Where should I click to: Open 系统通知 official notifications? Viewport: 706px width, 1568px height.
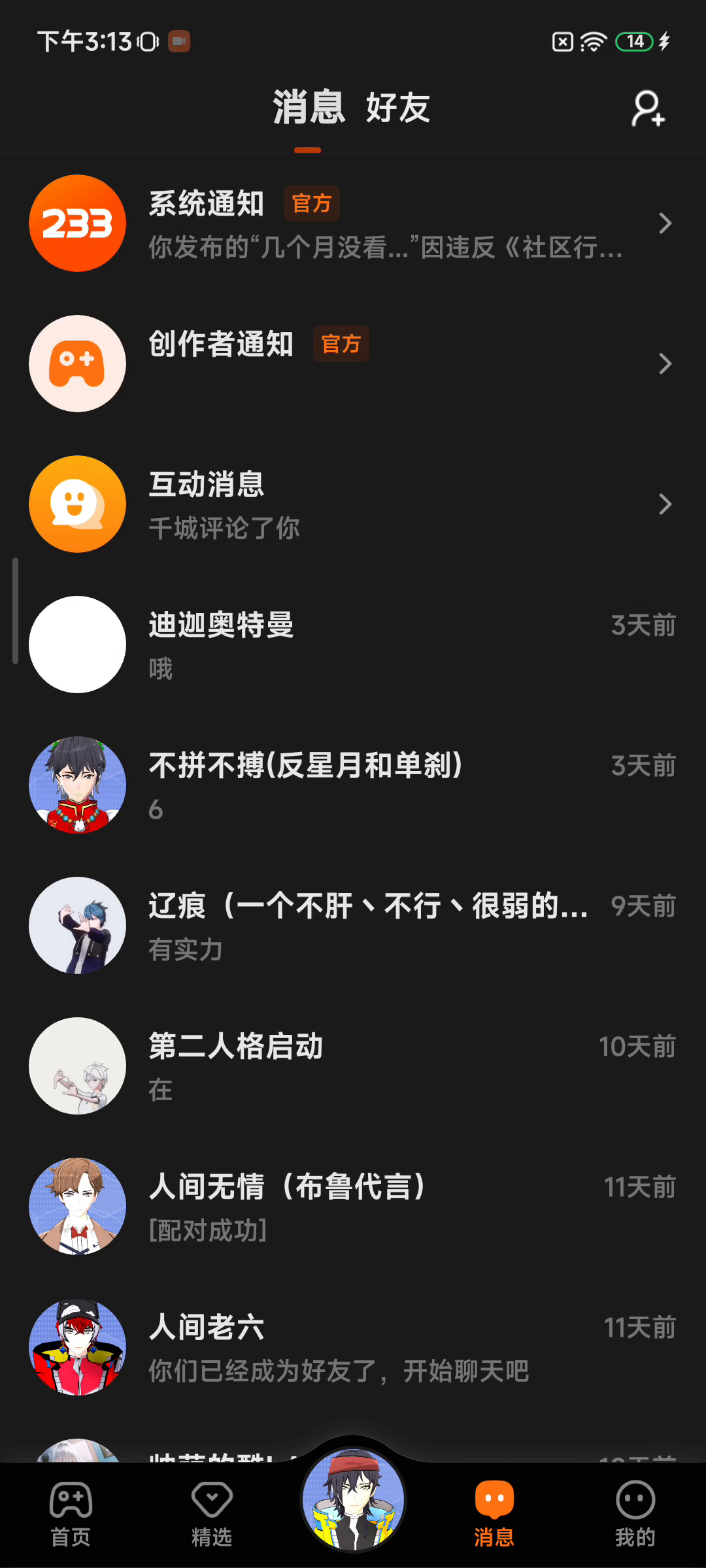pos(353,223)
